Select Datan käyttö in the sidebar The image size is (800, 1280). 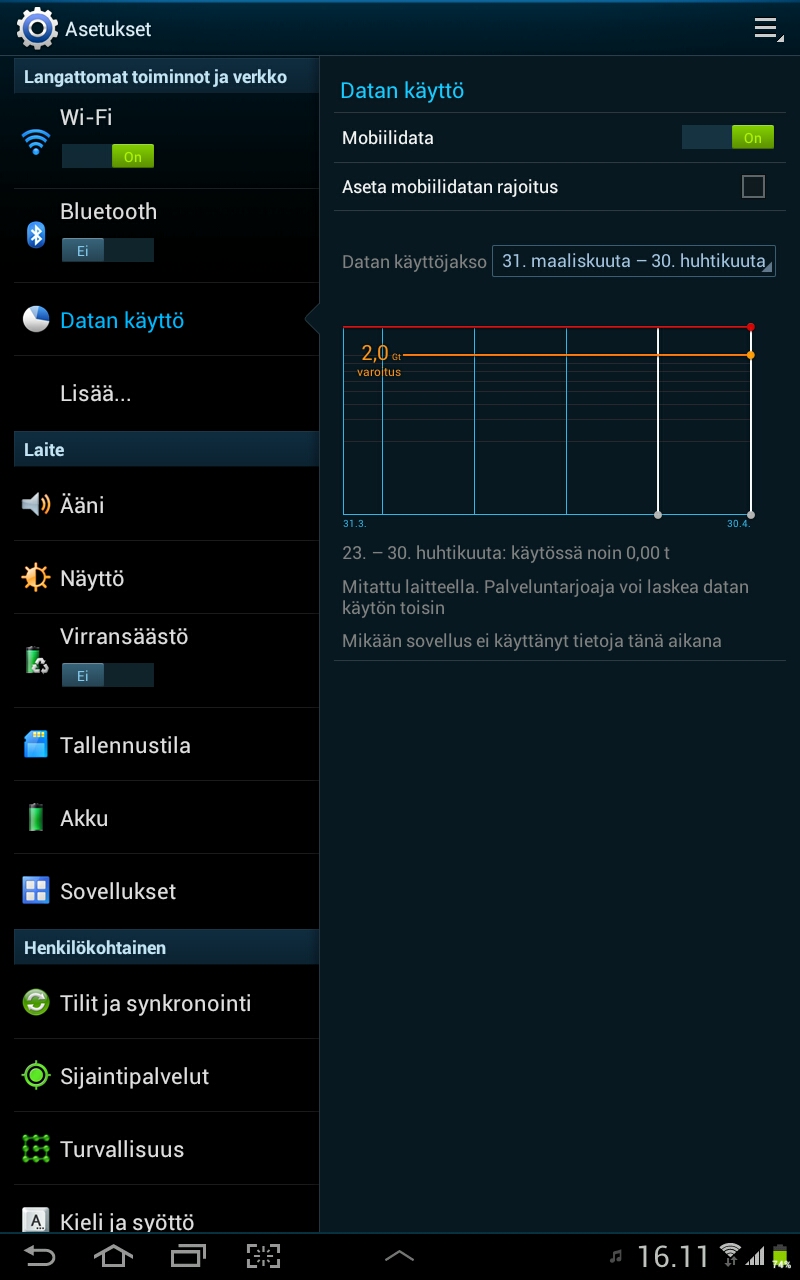166,320
